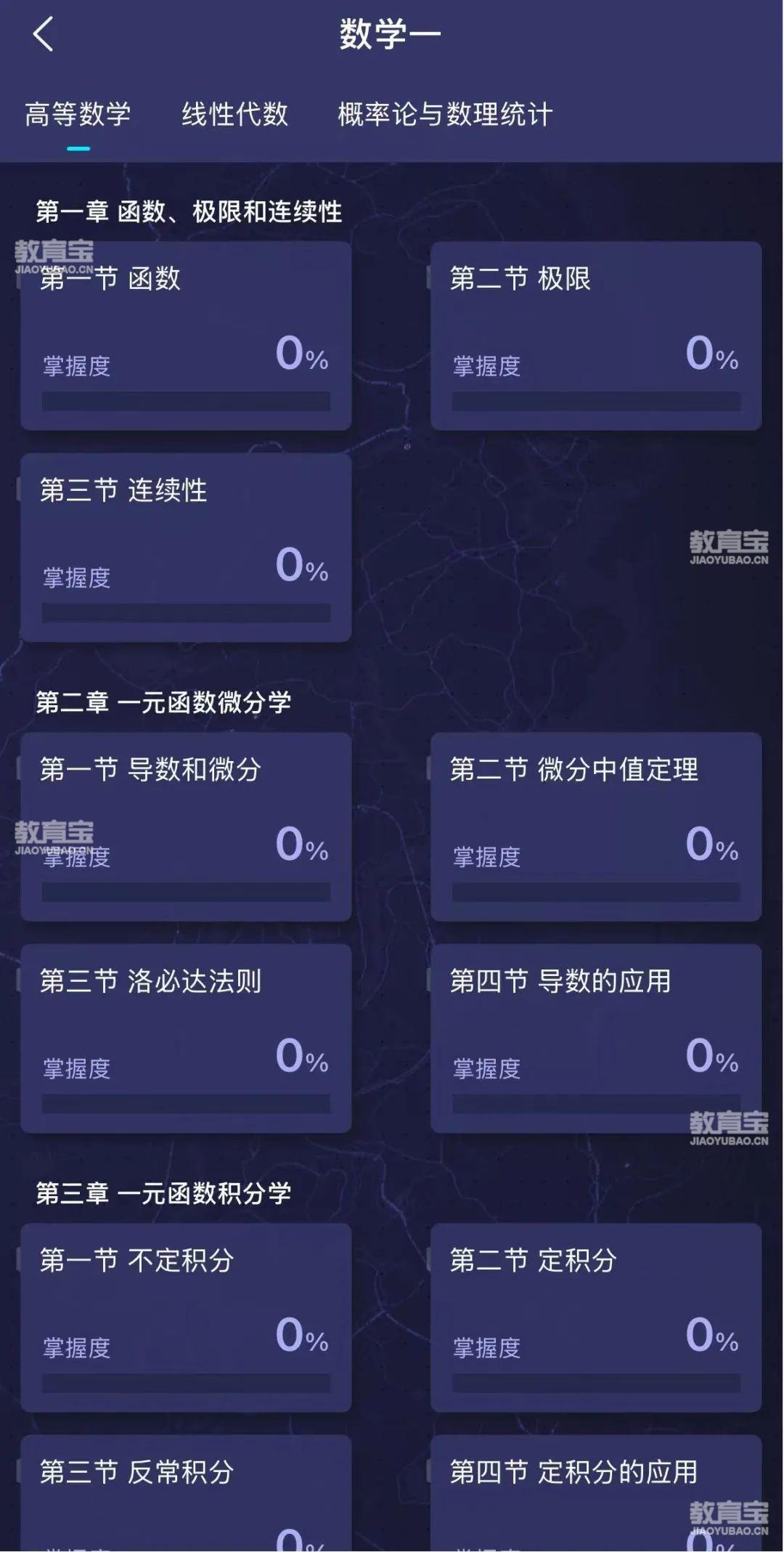Open the 第一节 函数 card
This screenshot has height=1552, width=784.
186,336
